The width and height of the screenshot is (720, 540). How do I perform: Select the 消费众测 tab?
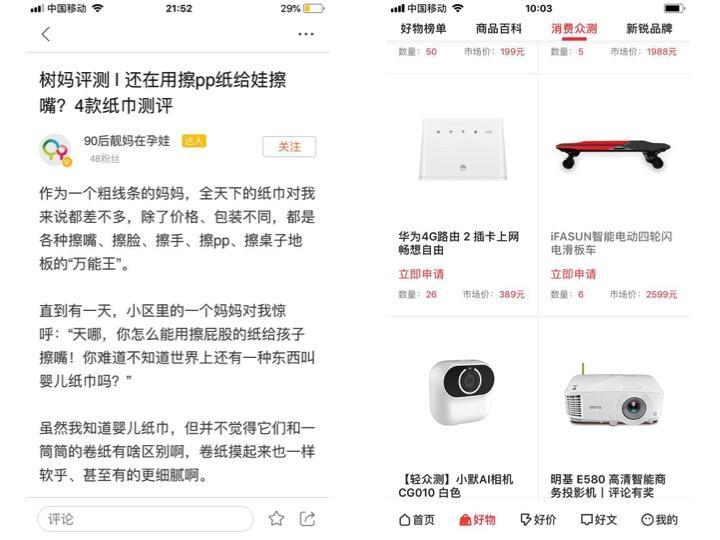click(574, 28)
